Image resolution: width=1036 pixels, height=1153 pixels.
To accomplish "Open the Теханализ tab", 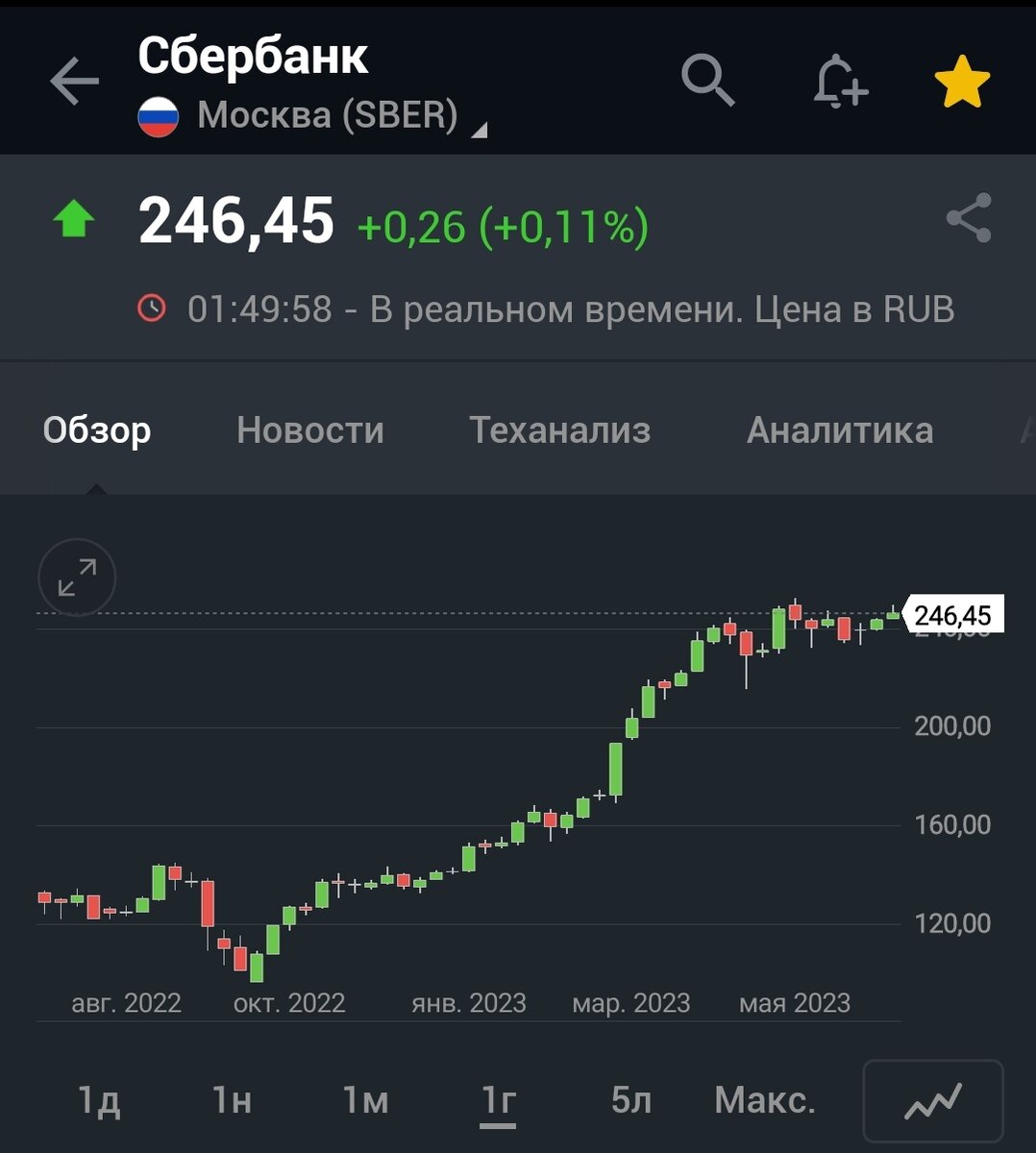I will [559, 430].
